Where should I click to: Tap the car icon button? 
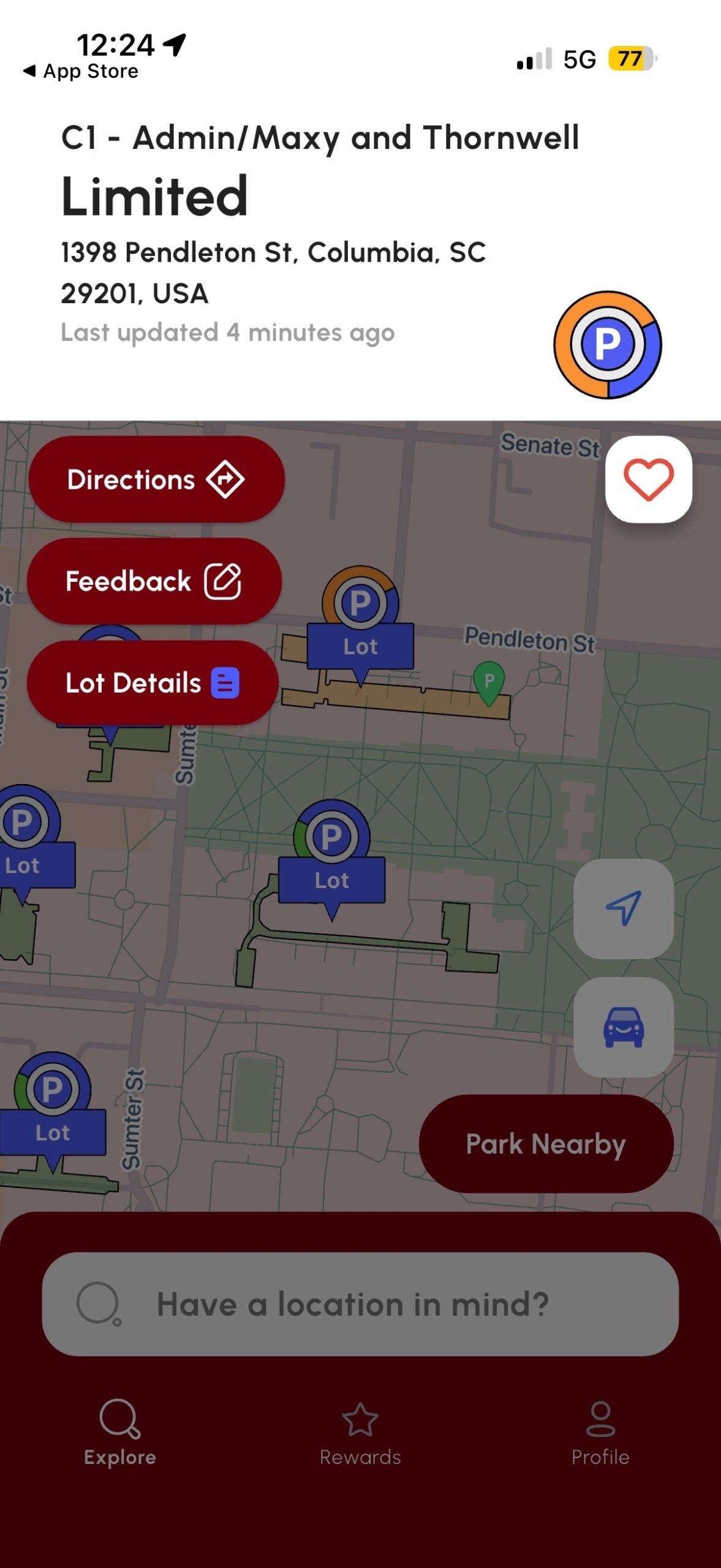623,1027
